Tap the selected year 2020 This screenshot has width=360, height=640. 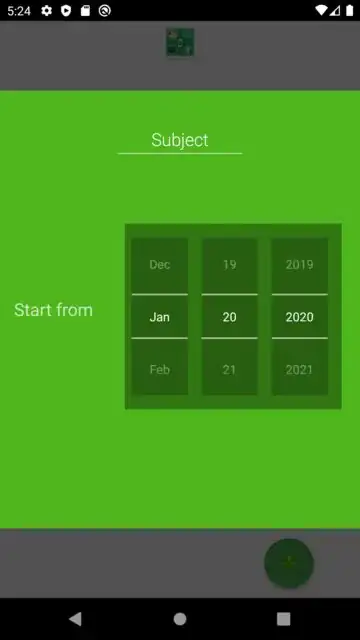pos(300,317)
